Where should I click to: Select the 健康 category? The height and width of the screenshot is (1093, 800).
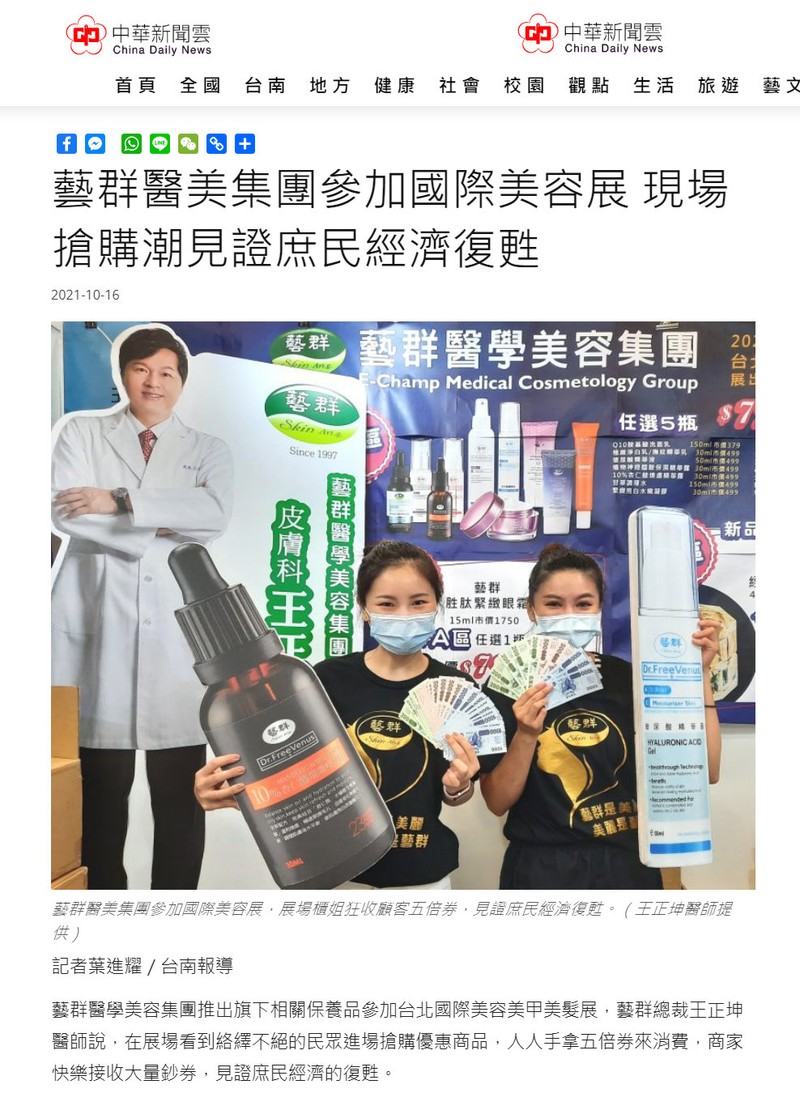click(x=394, y=86)
